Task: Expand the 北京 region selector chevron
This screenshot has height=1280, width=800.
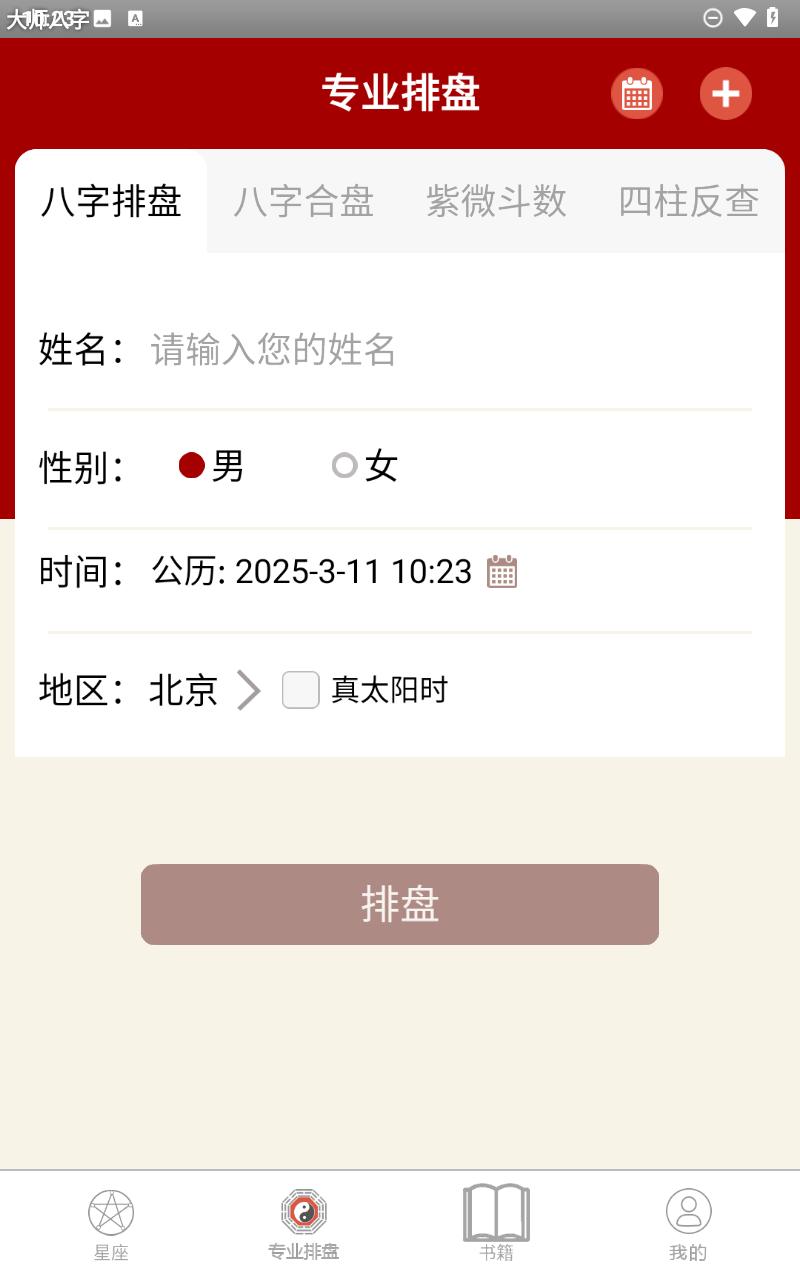Action: coord(247,690)
